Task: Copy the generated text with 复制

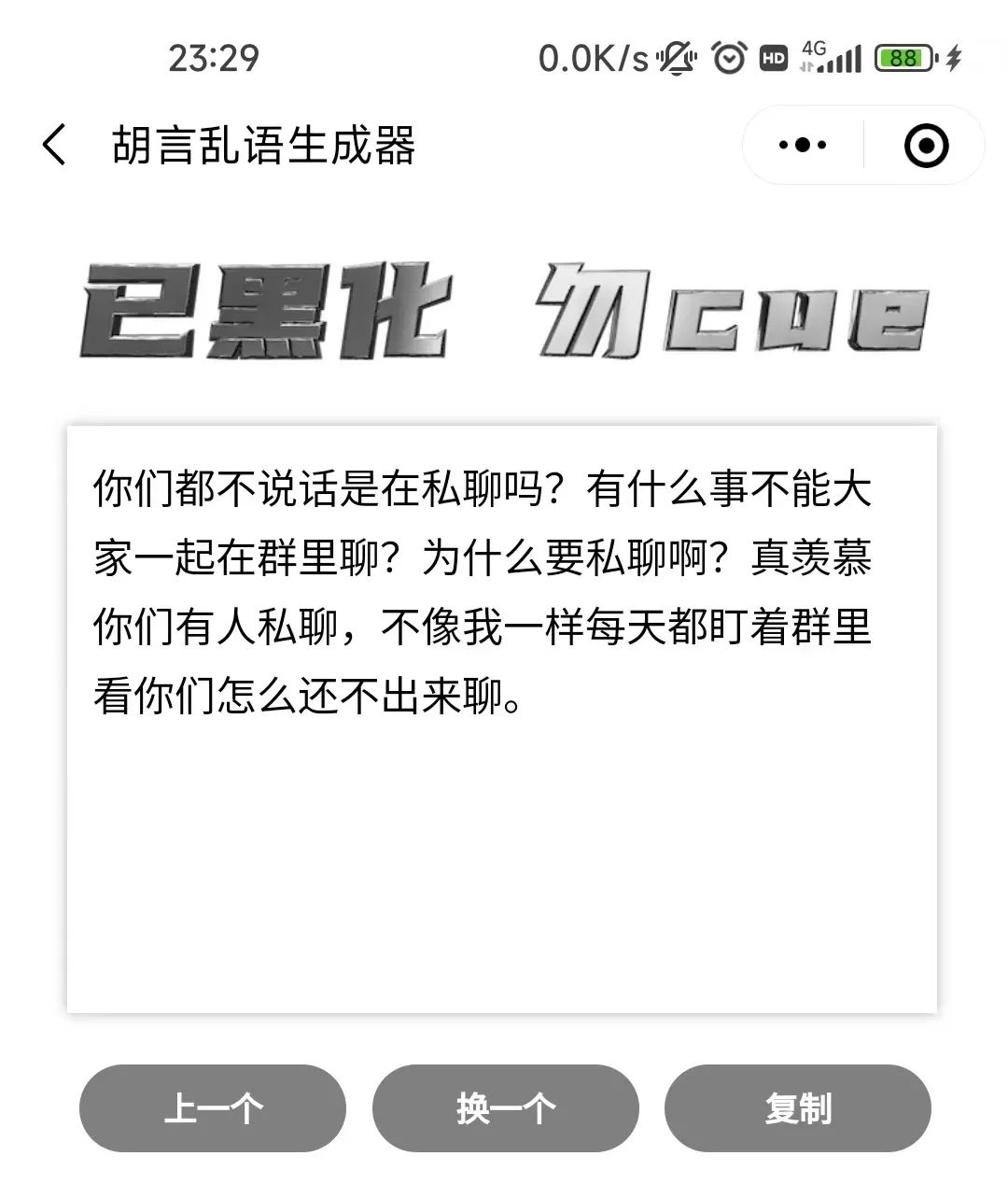Action: pos(798,1108)
